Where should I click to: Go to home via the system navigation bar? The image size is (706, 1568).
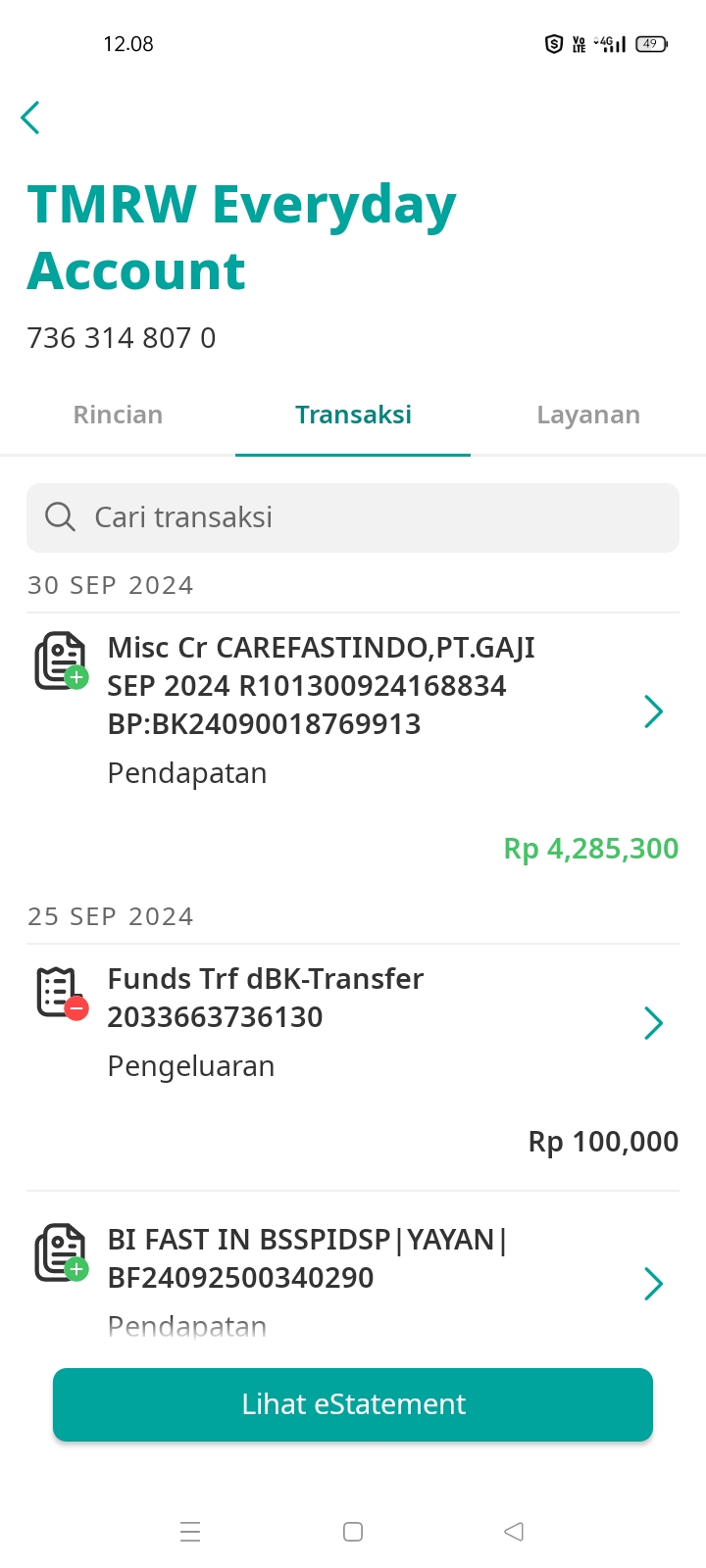(353, 1532)
